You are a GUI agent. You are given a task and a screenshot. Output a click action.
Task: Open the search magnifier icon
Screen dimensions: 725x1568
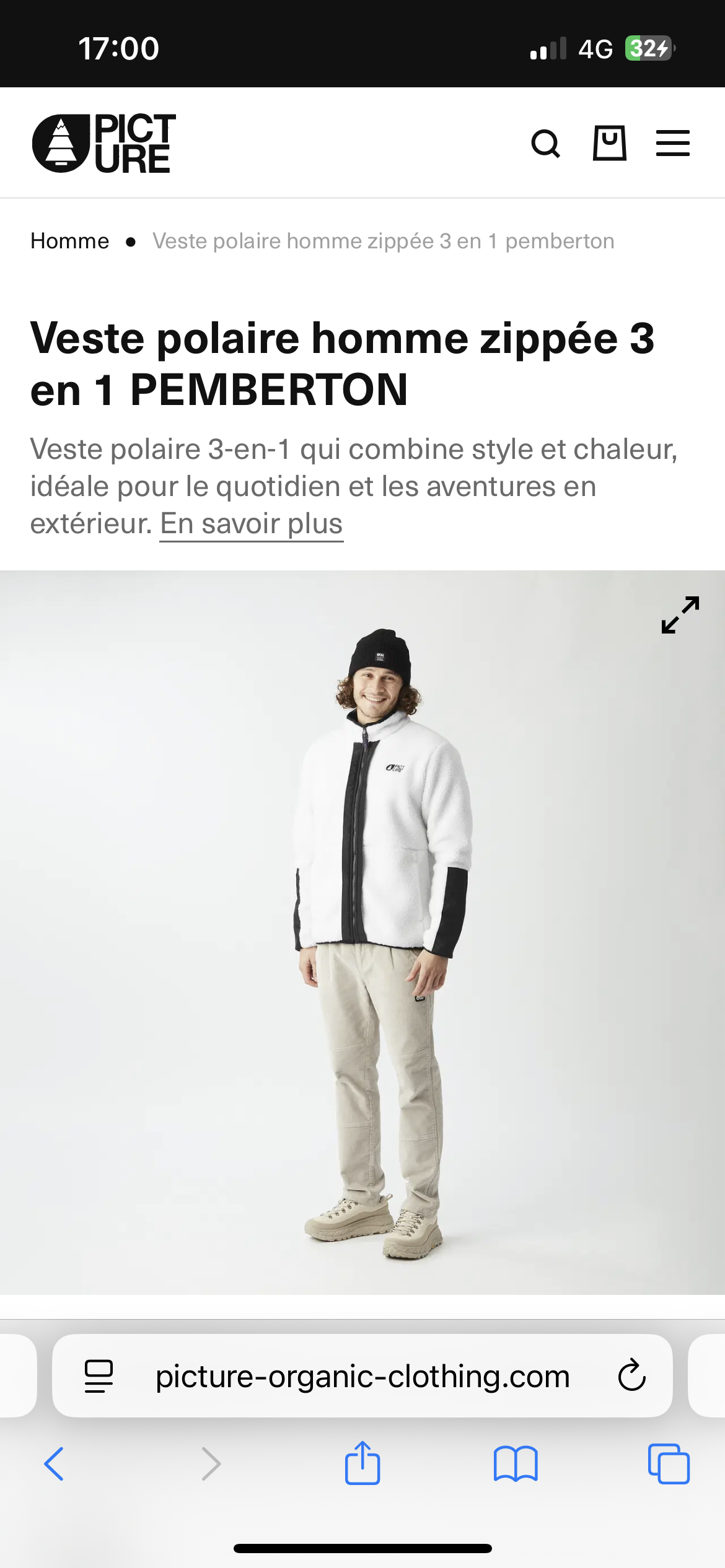tap(545, 144)
